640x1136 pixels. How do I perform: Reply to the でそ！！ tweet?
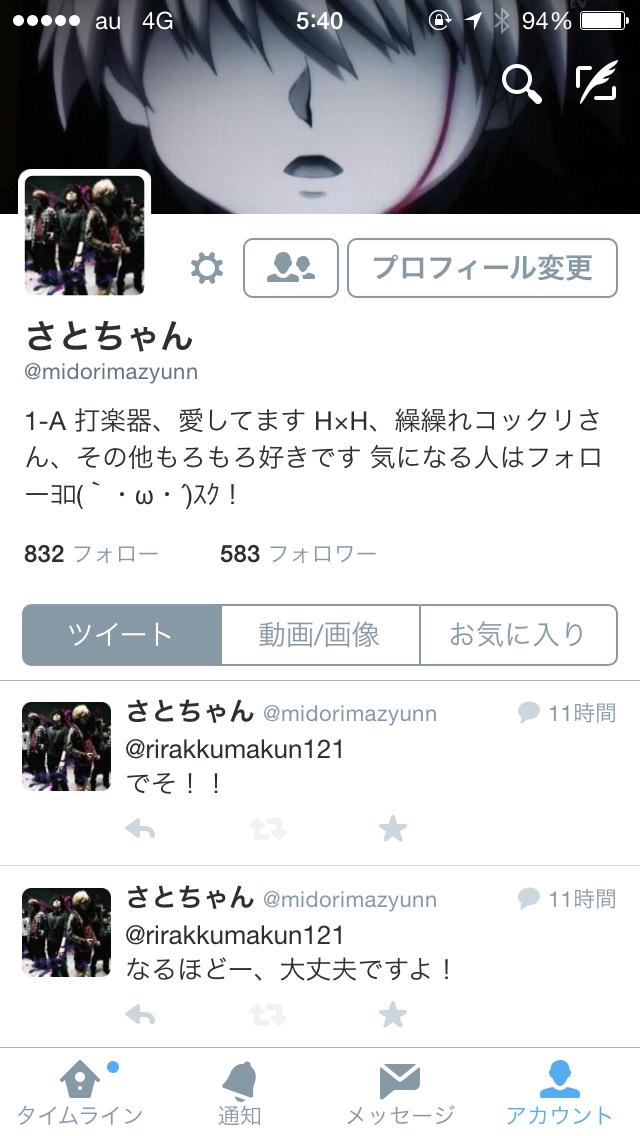[141, 829]
